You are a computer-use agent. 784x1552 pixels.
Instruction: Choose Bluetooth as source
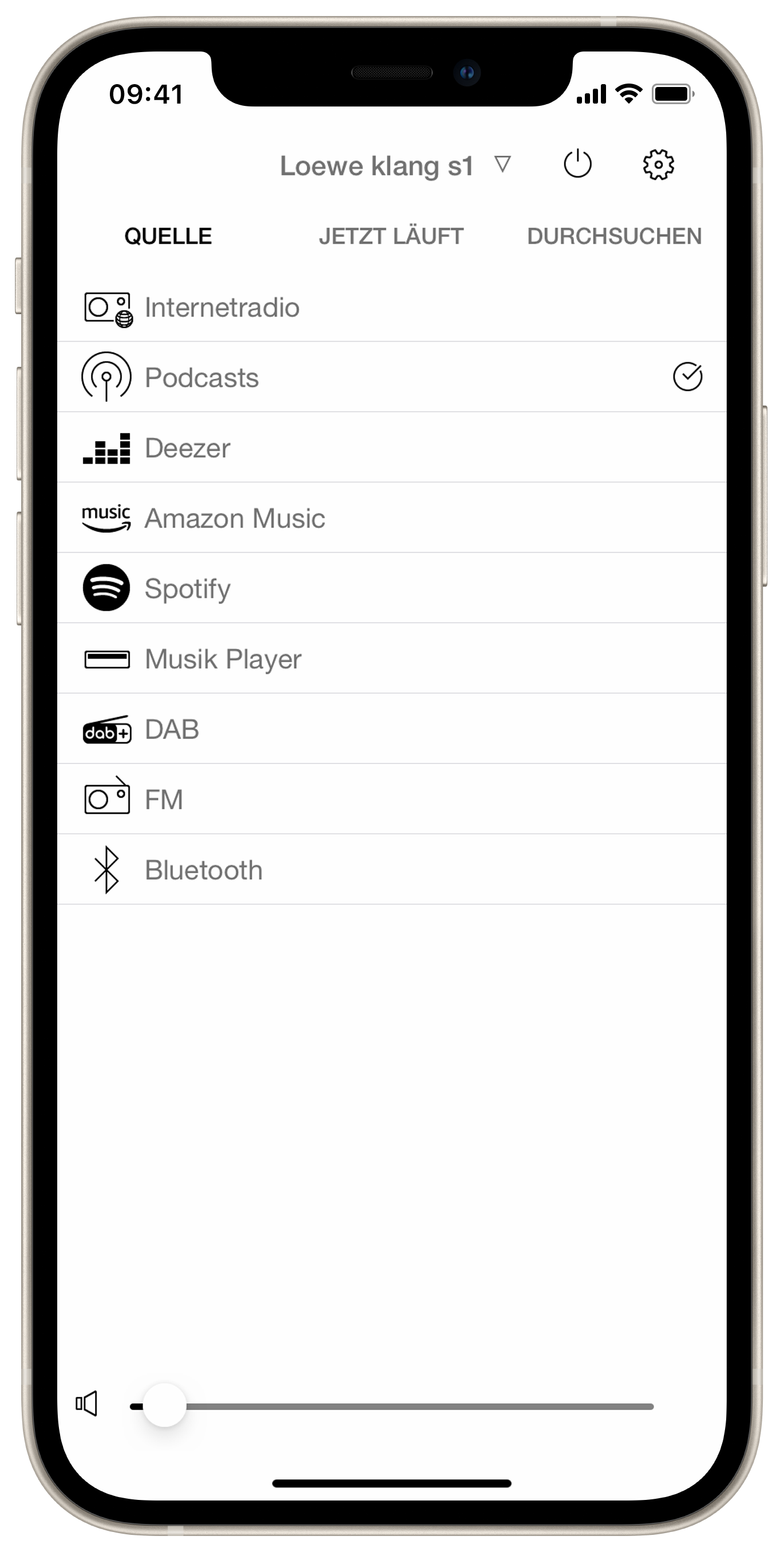(204, 870)
